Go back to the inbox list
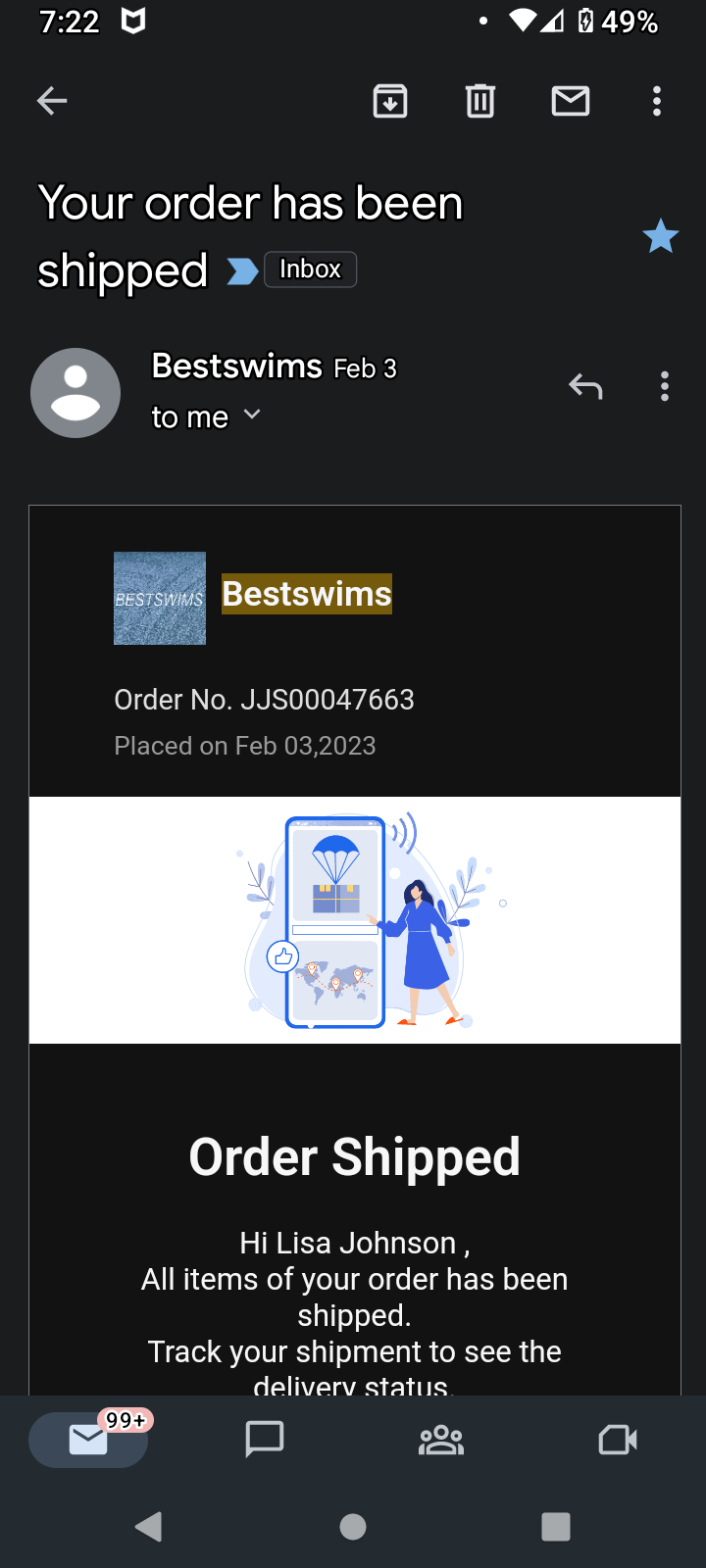 coord(52,101)
